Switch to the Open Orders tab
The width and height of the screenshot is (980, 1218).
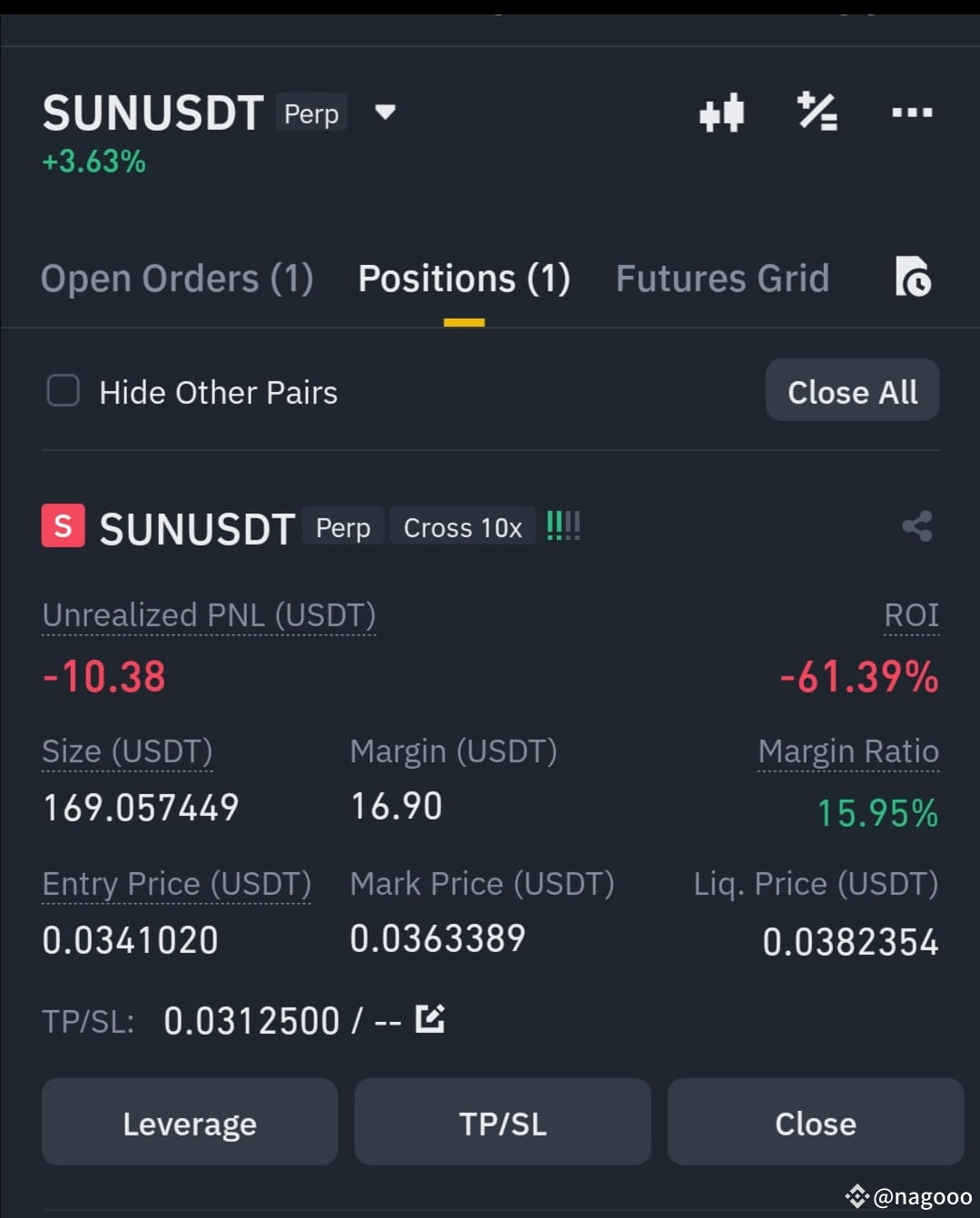coord(176,279)
